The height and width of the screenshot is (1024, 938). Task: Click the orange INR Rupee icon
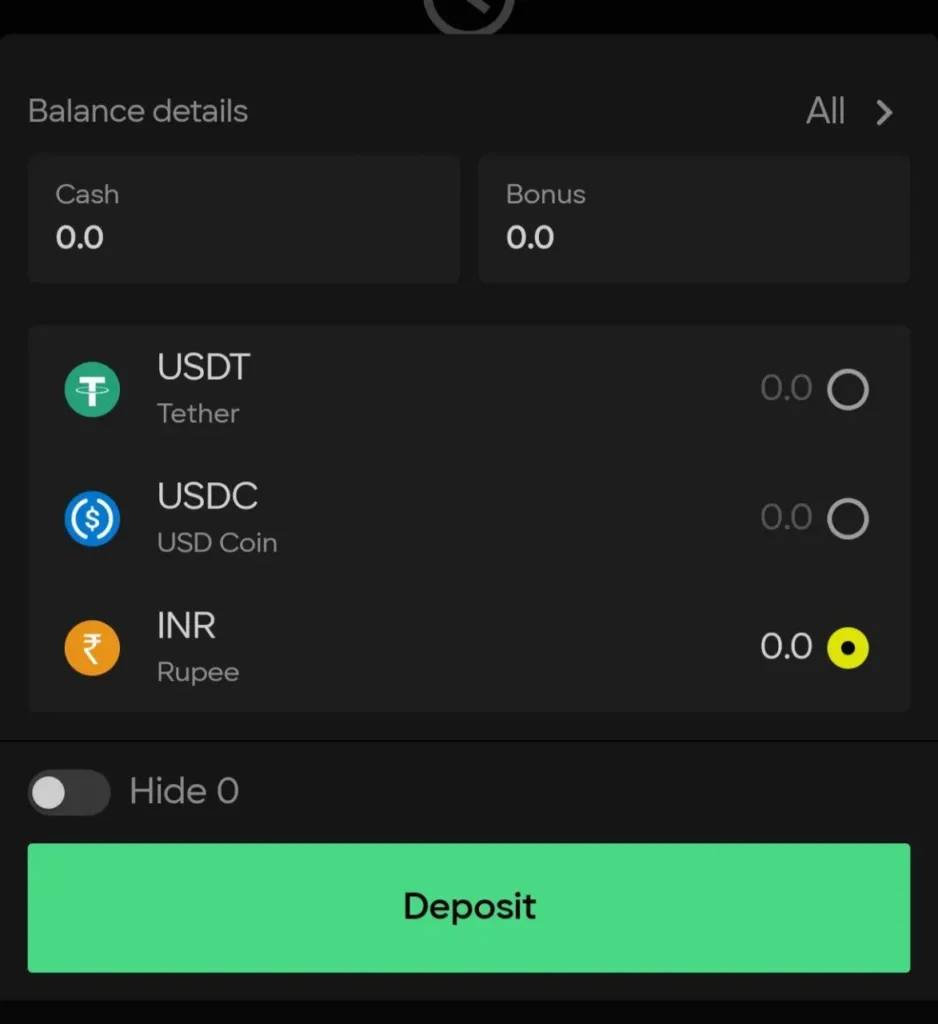(92, 647)
